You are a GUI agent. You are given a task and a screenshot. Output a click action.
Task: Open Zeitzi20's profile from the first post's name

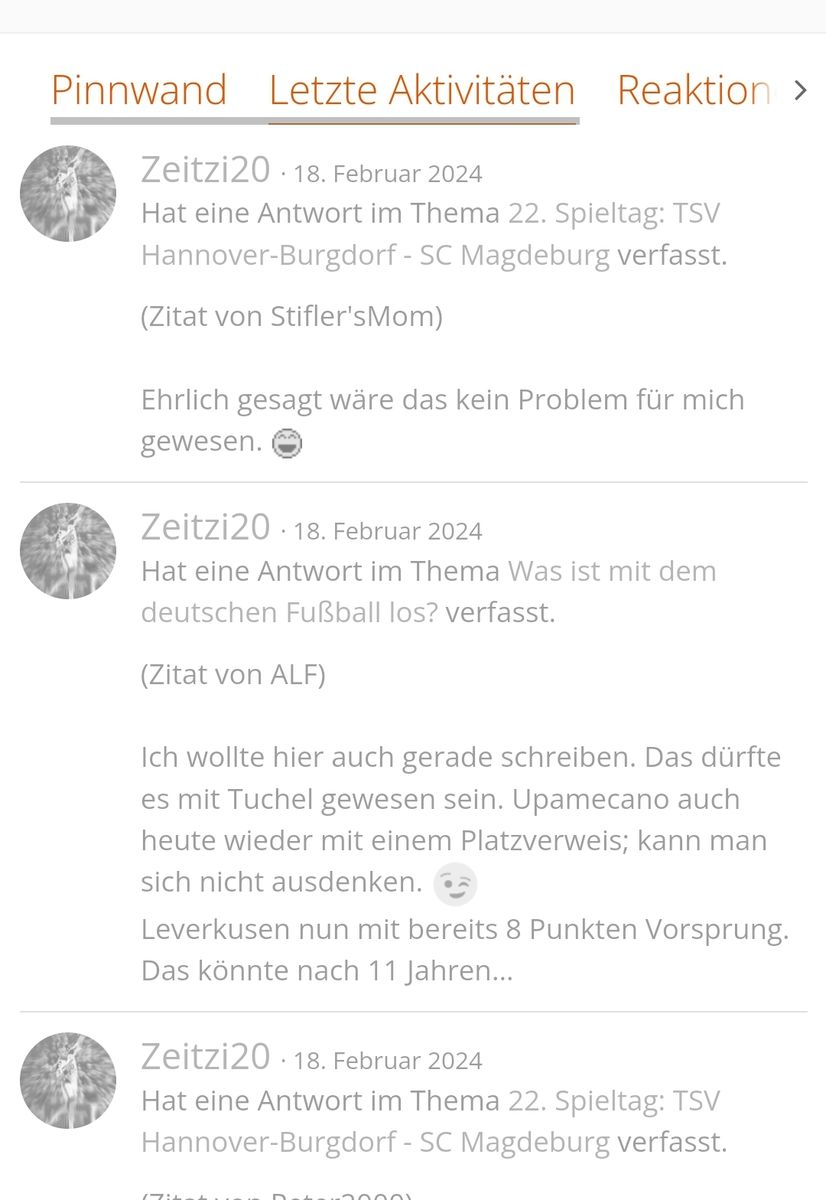[x=206, y=170]
